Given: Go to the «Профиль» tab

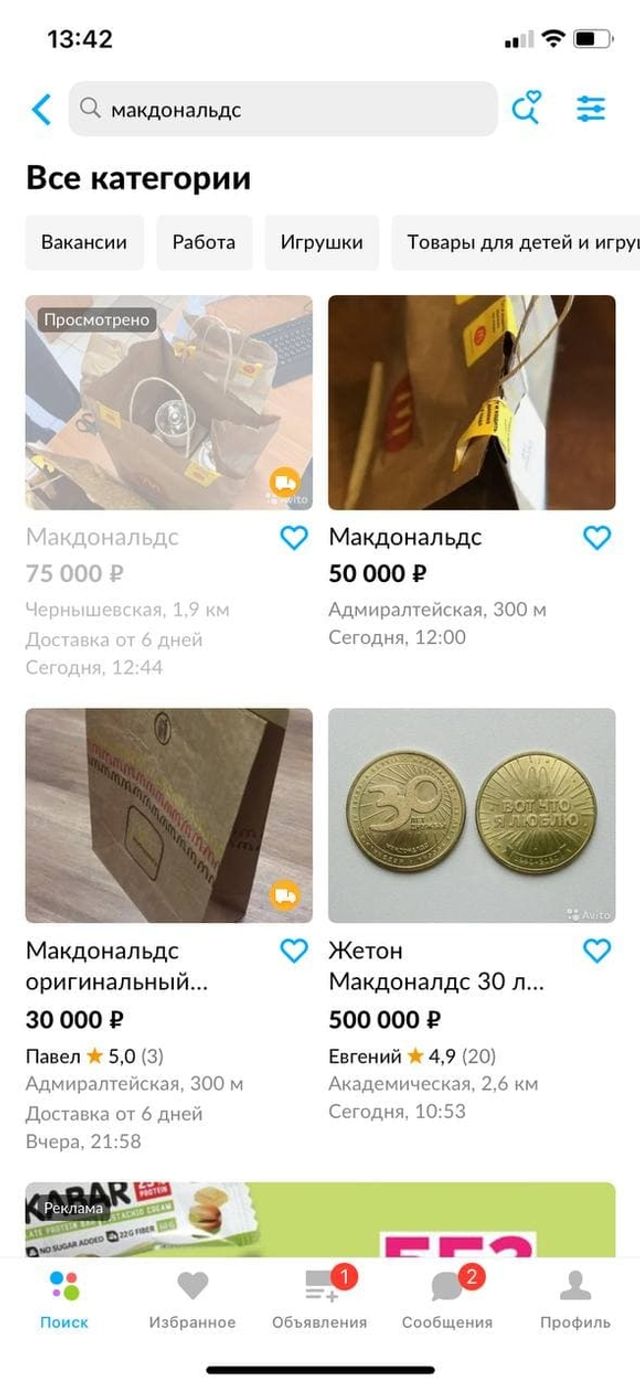Looking at the screenshot, I should [x=575, y=1299].
